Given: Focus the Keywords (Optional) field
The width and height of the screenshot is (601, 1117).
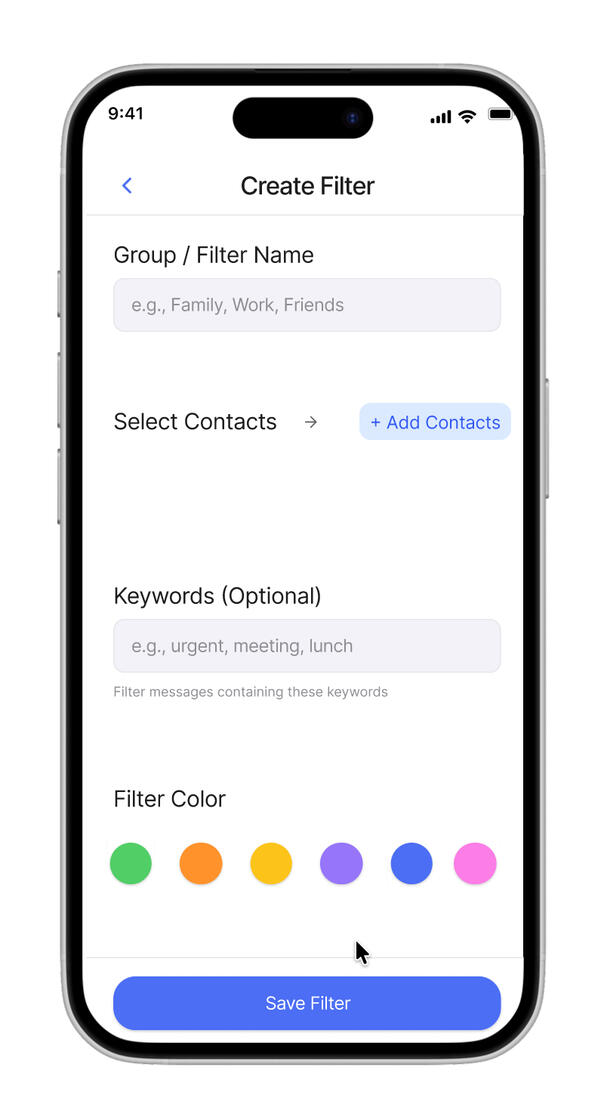Looking at the screenshot, I should (x=307, y=646).
